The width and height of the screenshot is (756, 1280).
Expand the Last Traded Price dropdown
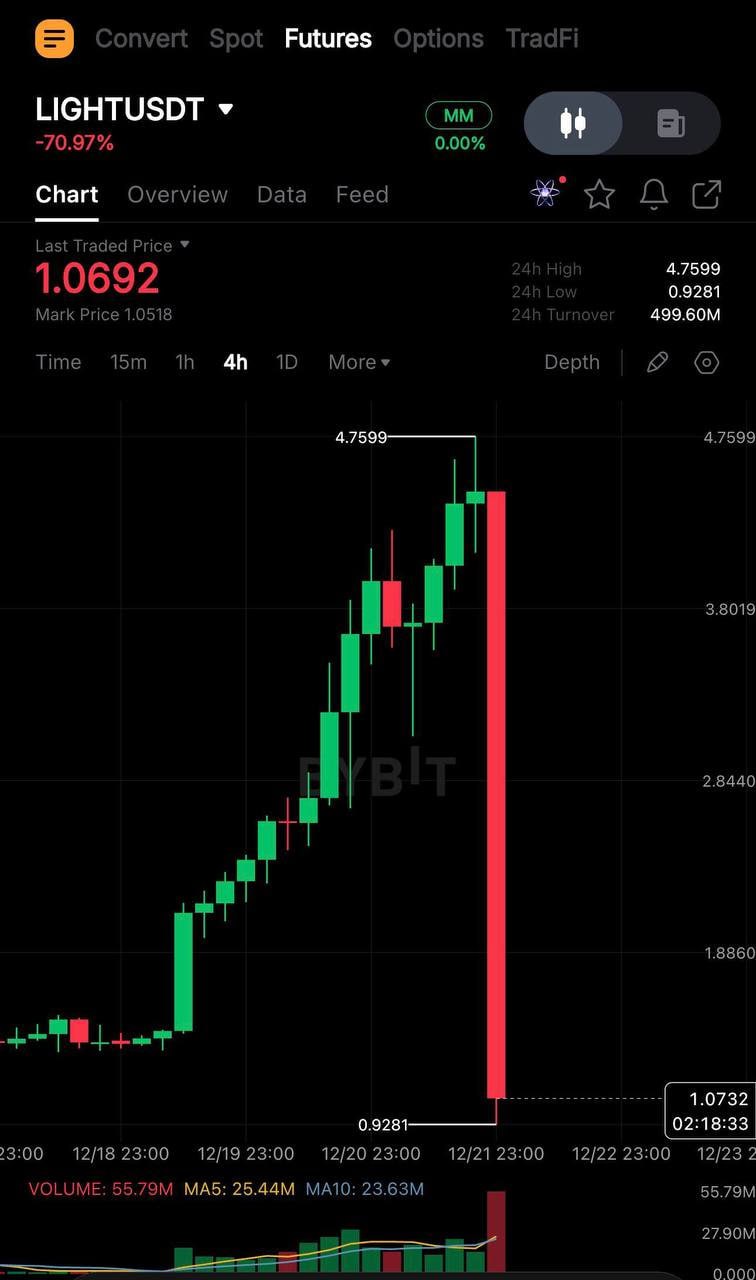click(184, 245)
